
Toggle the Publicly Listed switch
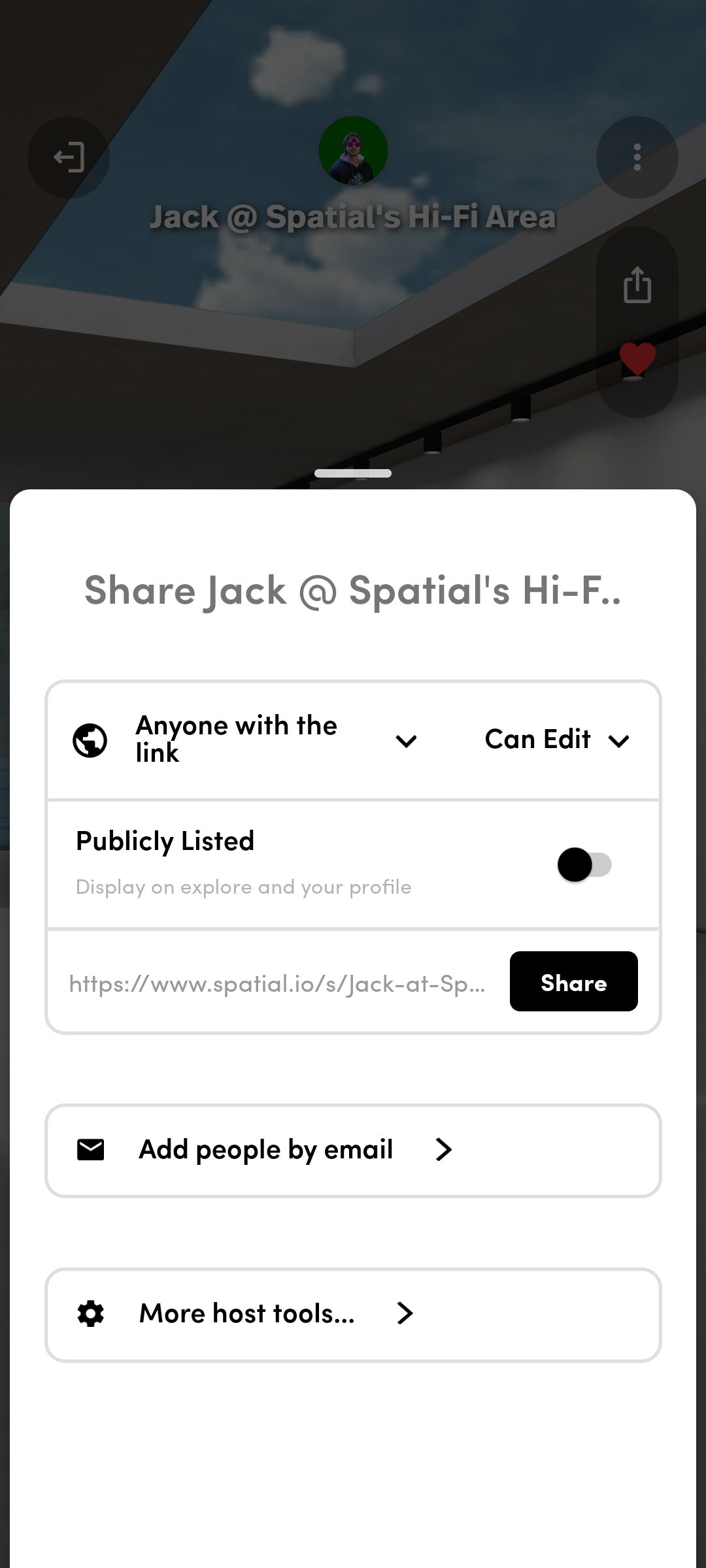click(584, 864)
